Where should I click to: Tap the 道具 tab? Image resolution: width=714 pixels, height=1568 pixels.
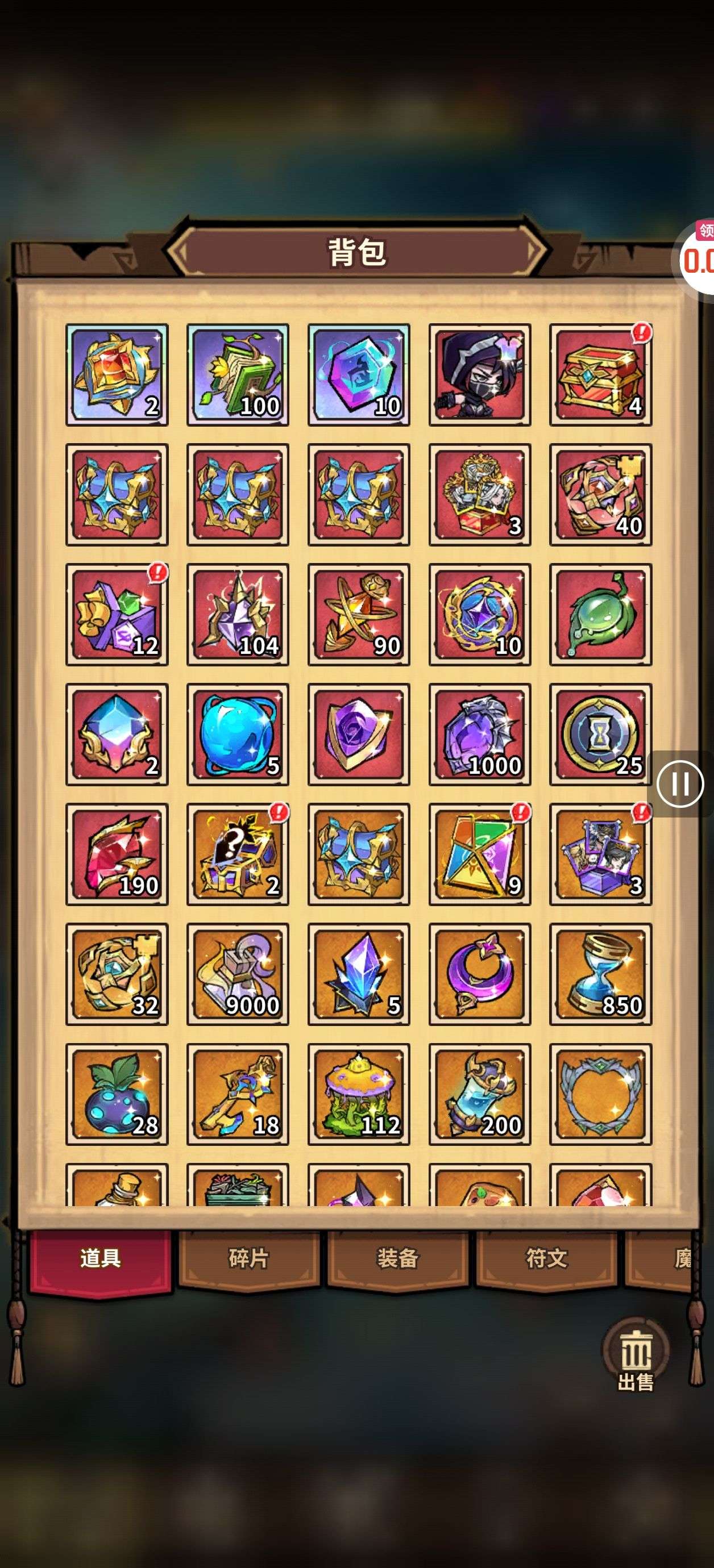click(x=101, y=1258)
